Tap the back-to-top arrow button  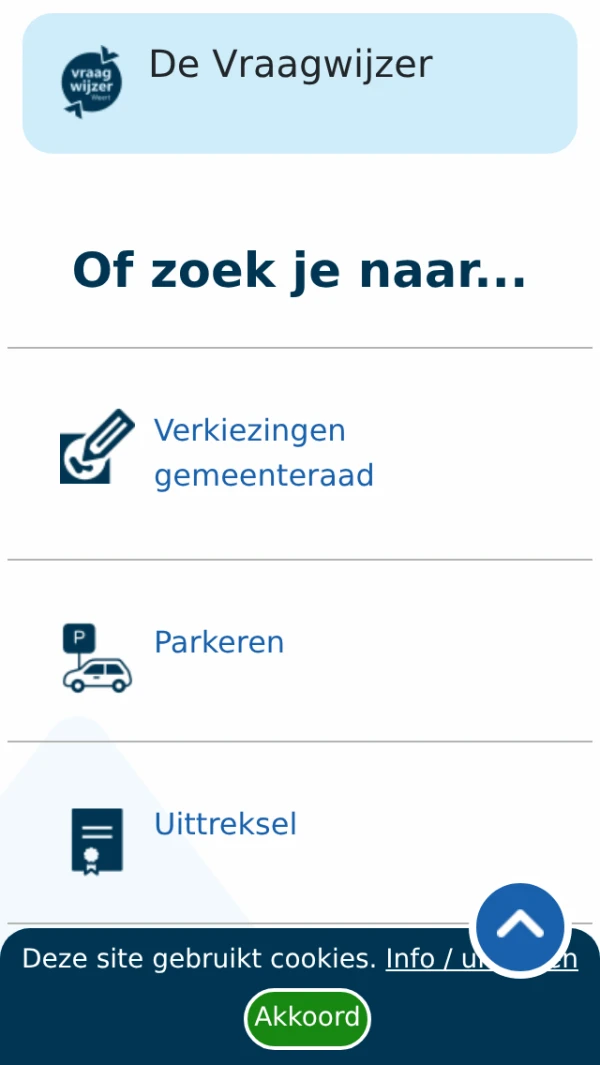tap(520, 927)
